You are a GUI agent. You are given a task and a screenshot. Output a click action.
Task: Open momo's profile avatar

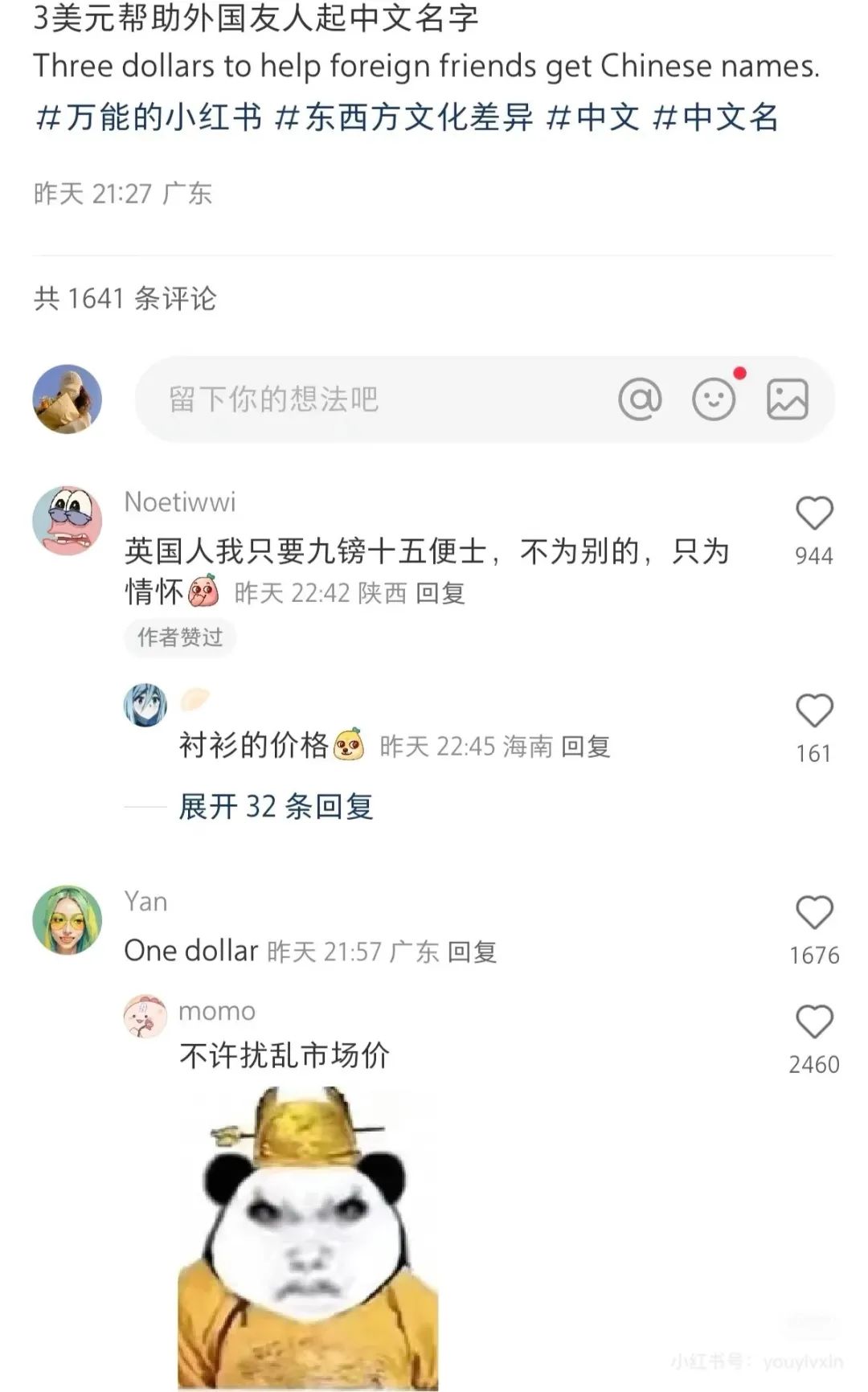(x=145, y=1015)
